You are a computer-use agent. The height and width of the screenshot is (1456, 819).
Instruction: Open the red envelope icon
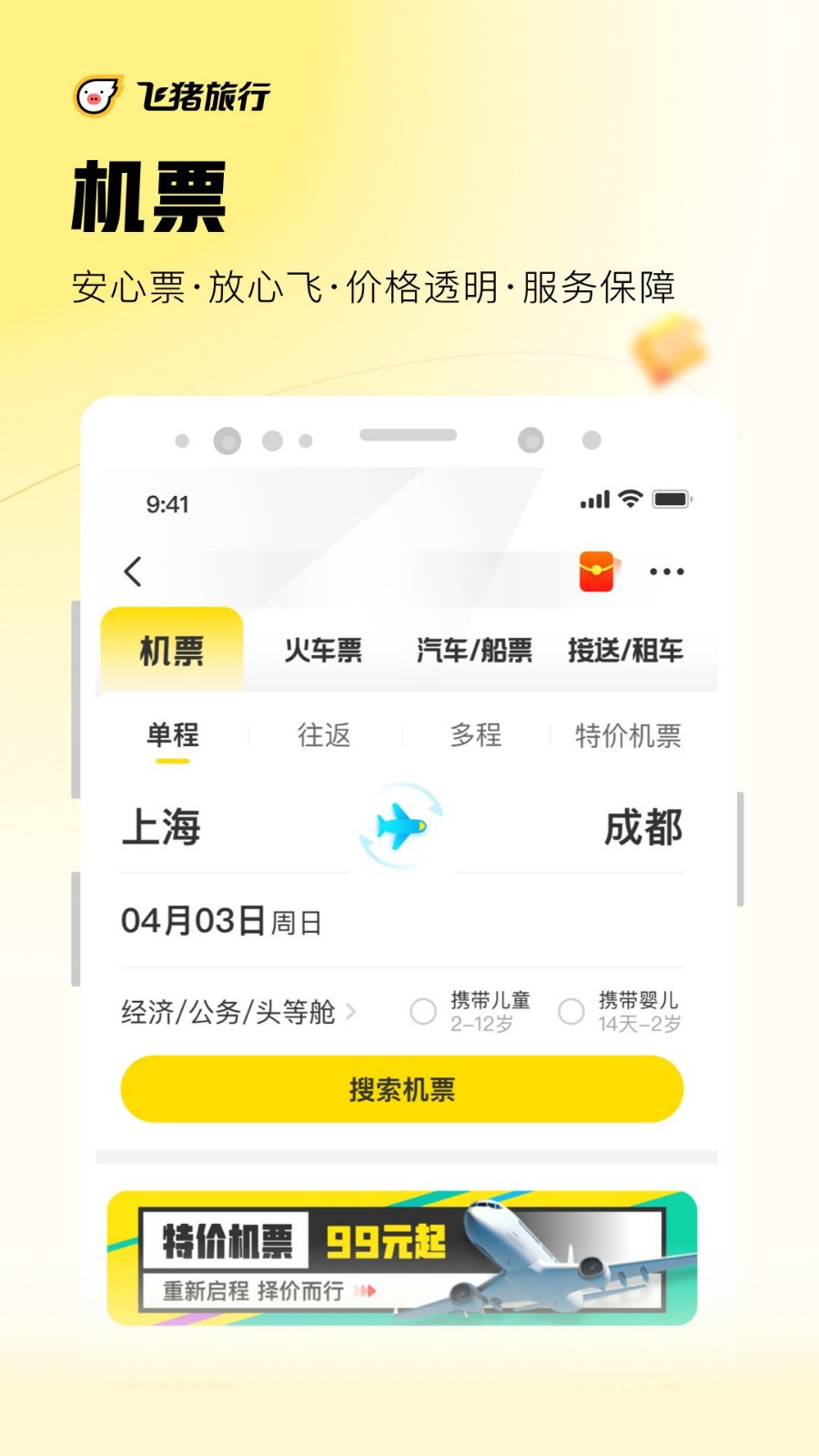597,571
